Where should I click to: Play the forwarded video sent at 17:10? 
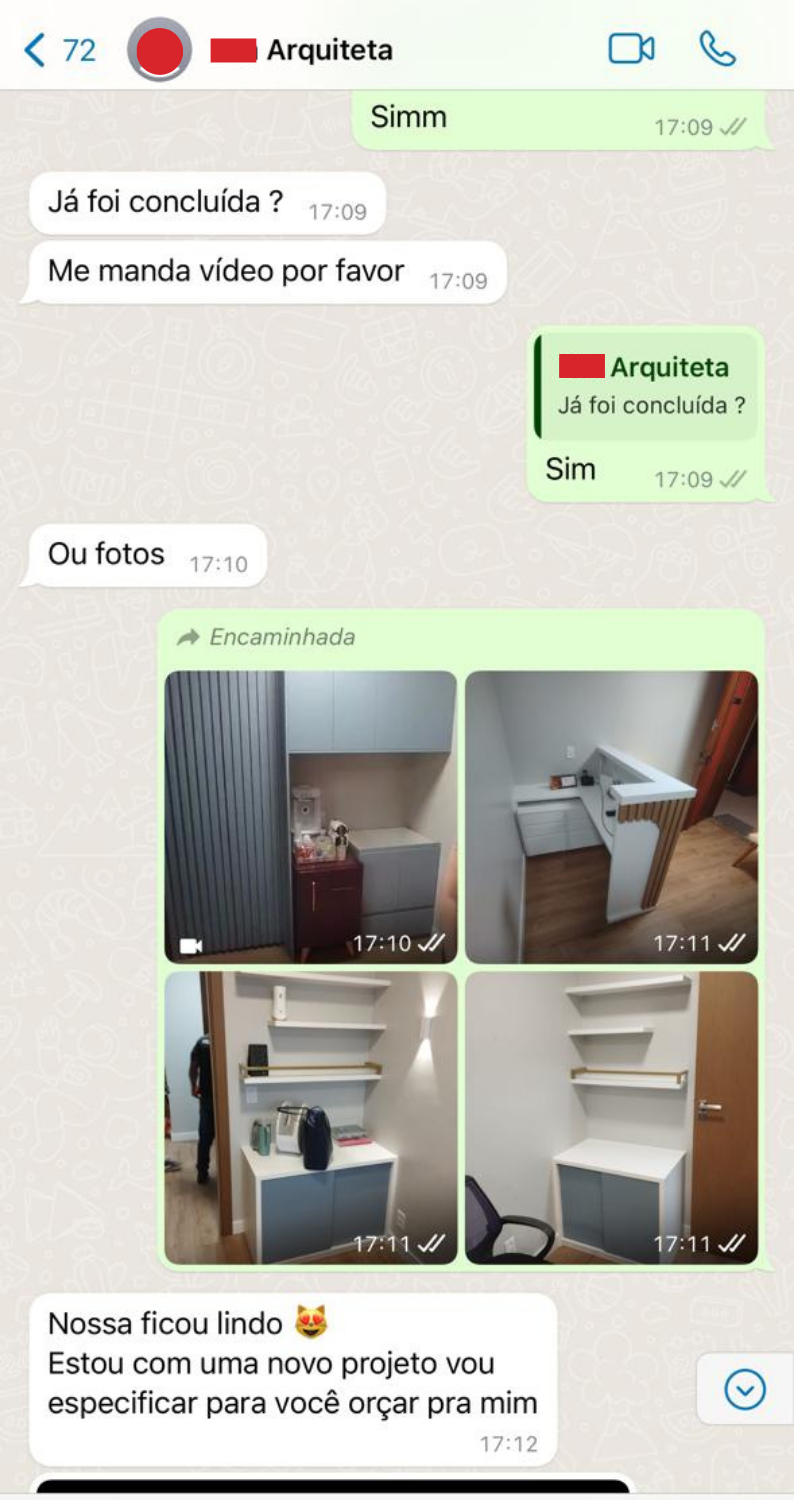310,816
